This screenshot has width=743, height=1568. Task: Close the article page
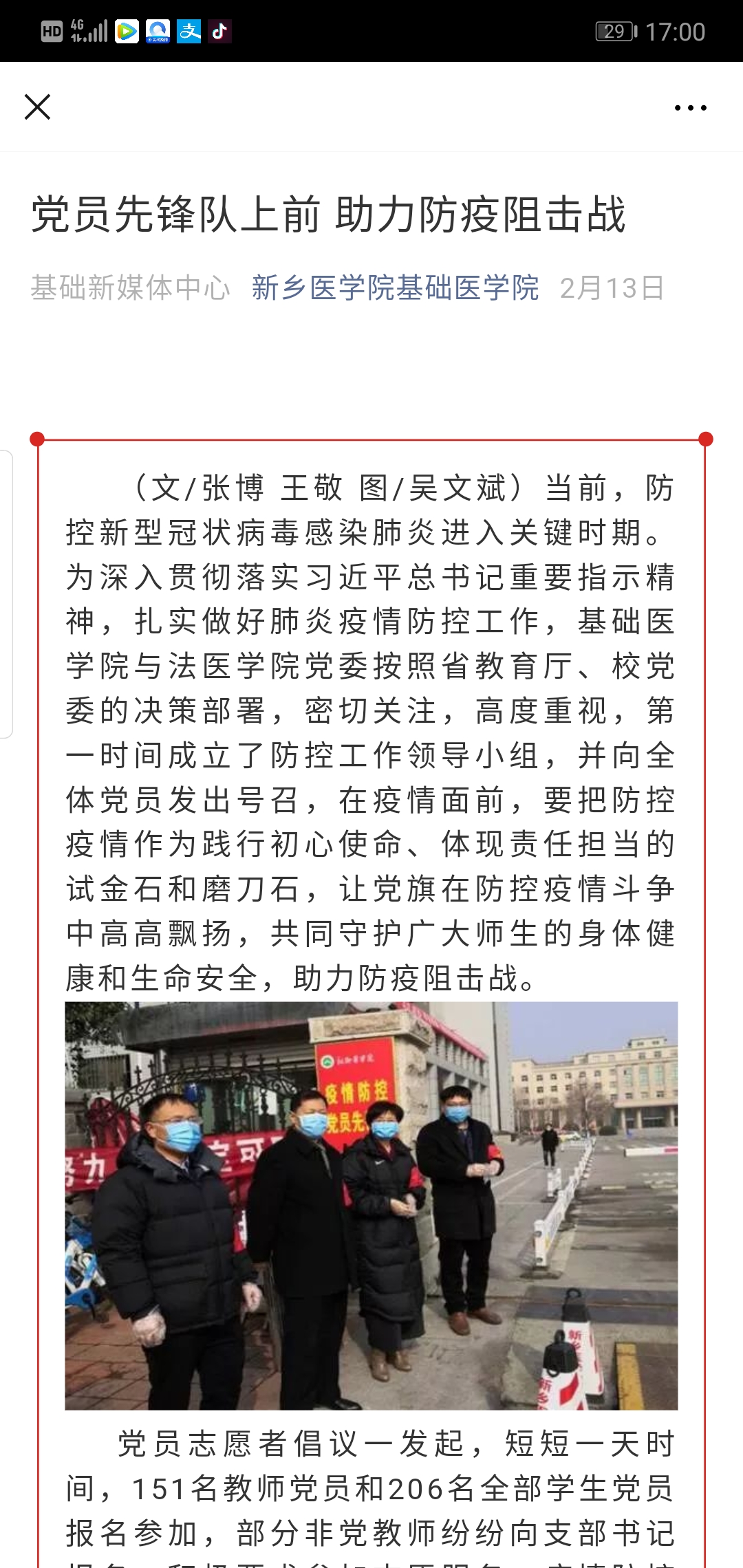(37, 107)
